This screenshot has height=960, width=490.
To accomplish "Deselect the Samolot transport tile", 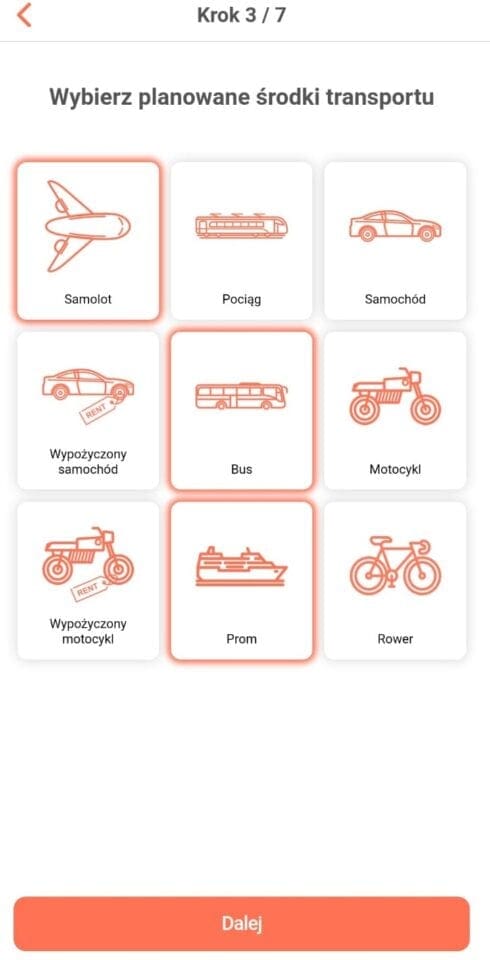I will pyautogui.click(x=88, y=241).
